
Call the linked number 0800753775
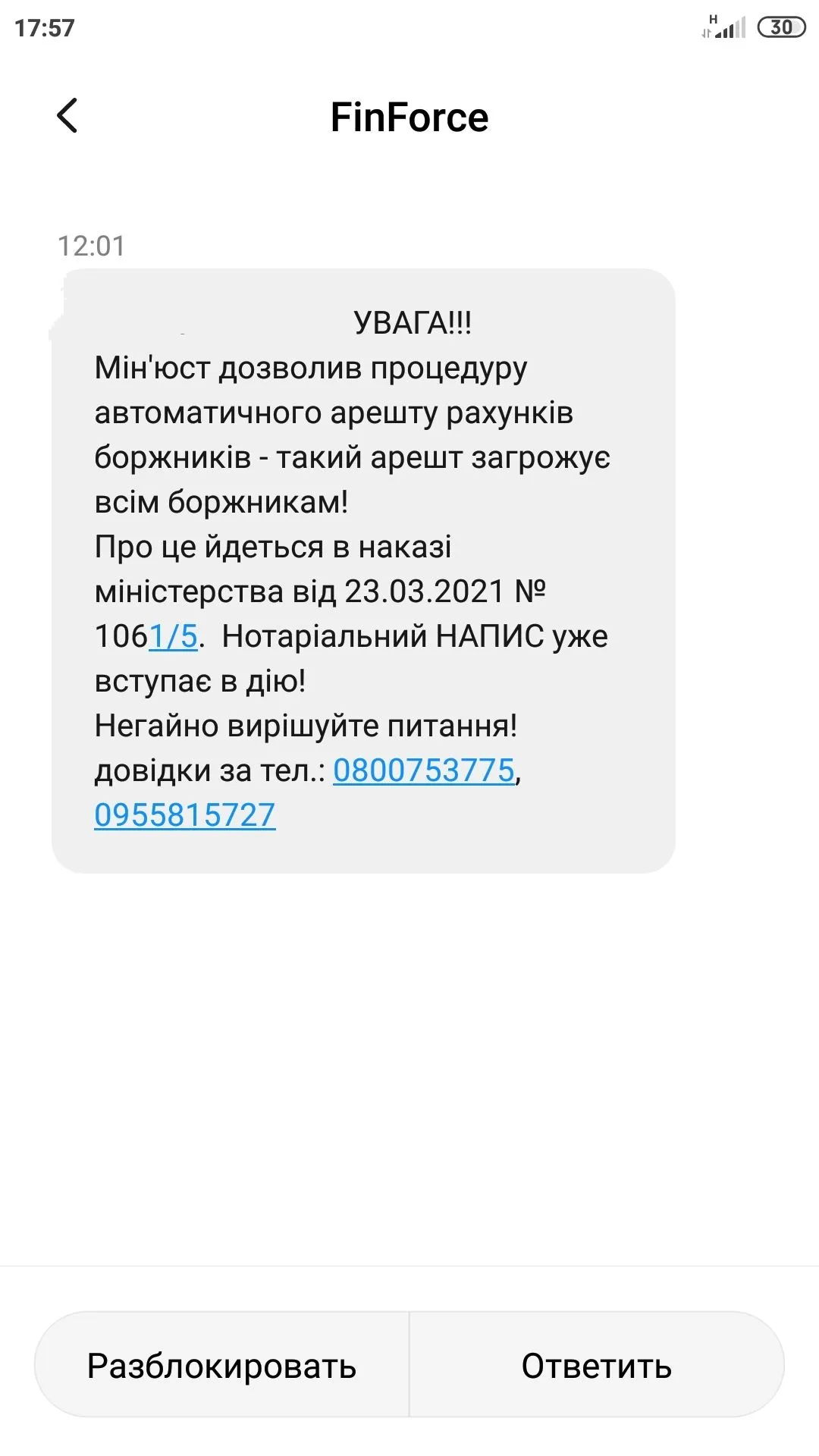(x=424, y=770)
